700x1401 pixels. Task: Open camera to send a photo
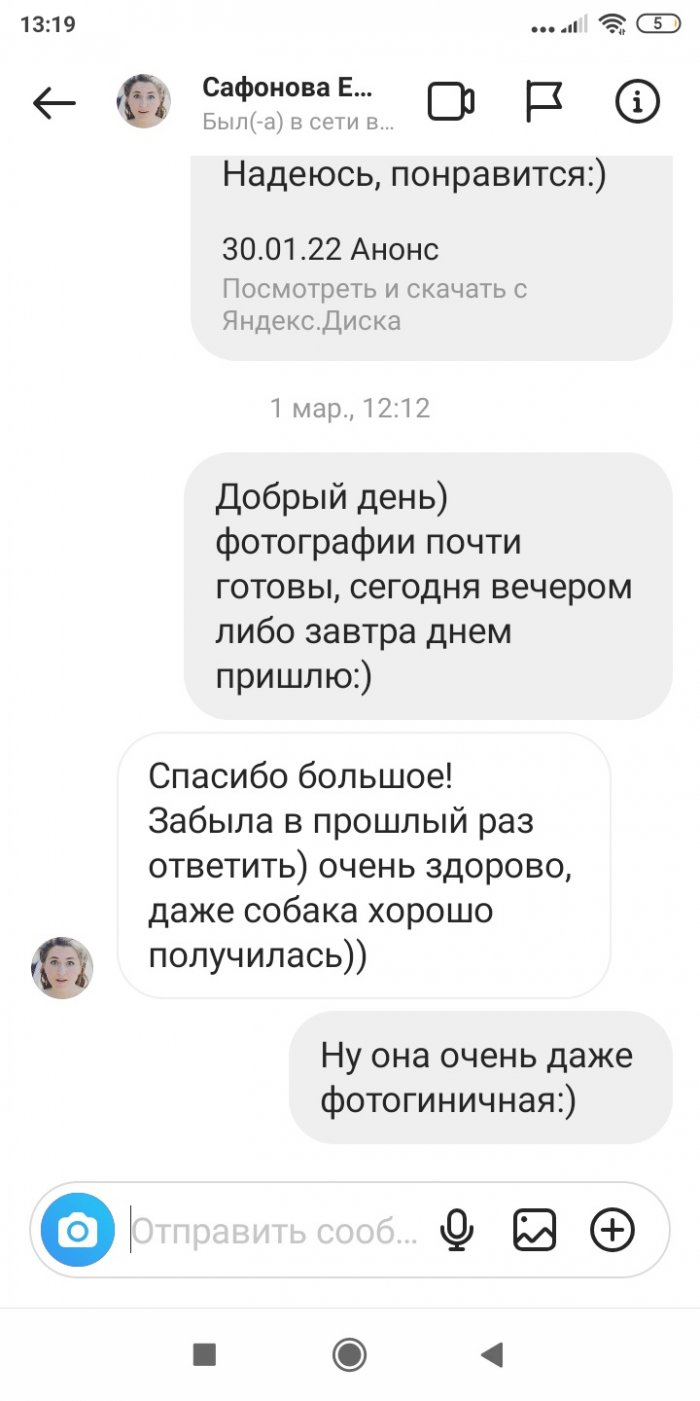(78, 1230)
